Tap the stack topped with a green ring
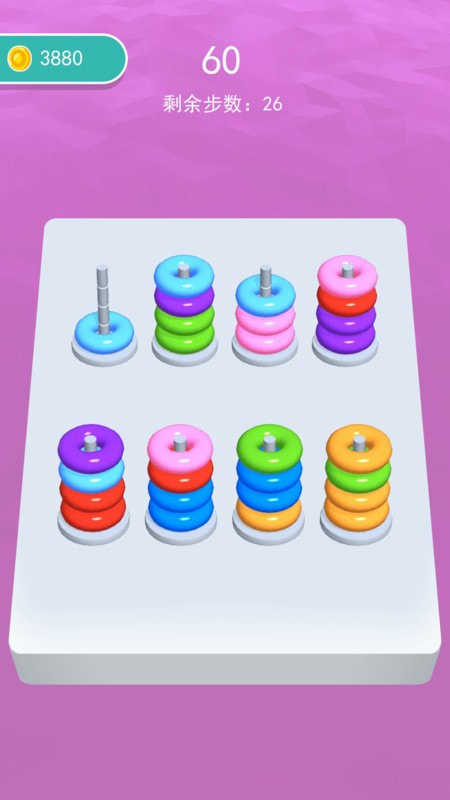450x800 pixels. 269,483
